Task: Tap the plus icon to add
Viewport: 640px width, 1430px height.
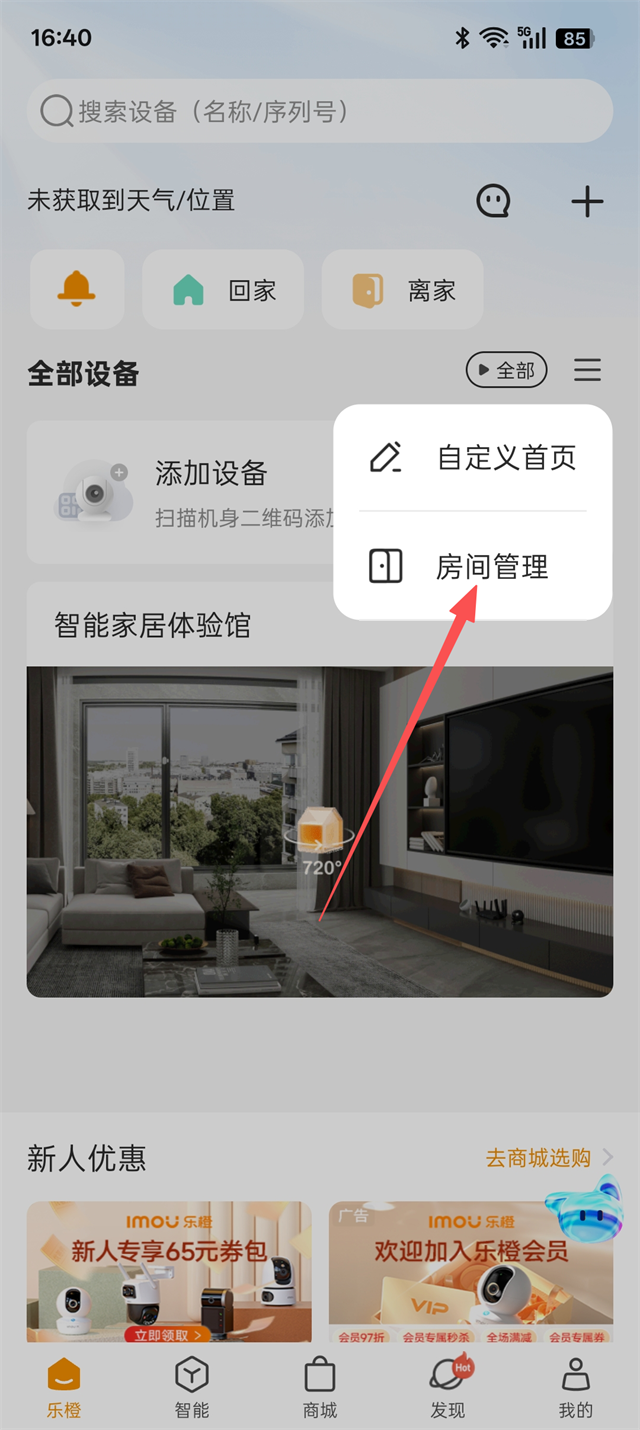Action: click(587, 202)
